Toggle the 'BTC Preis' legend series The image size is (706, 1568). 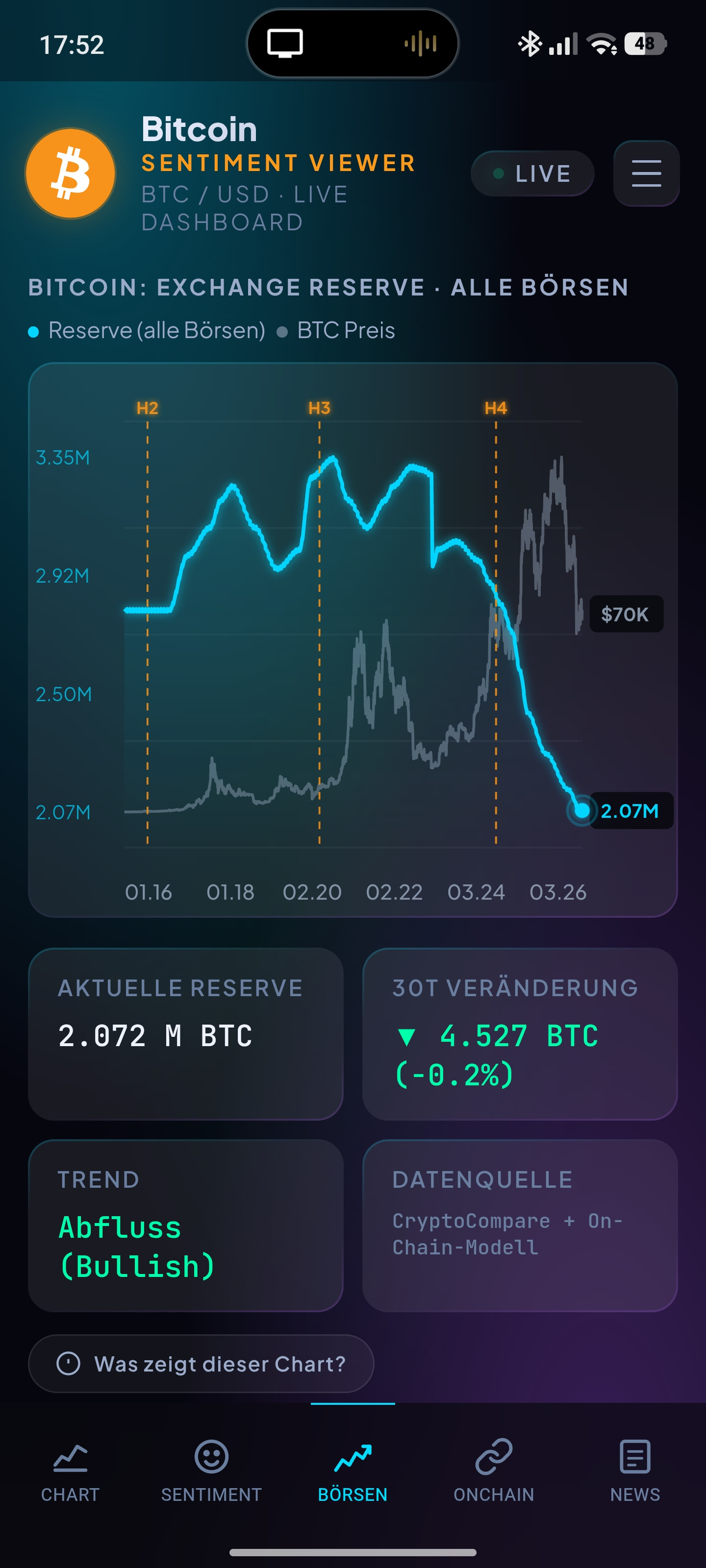[x=336, y=331]
